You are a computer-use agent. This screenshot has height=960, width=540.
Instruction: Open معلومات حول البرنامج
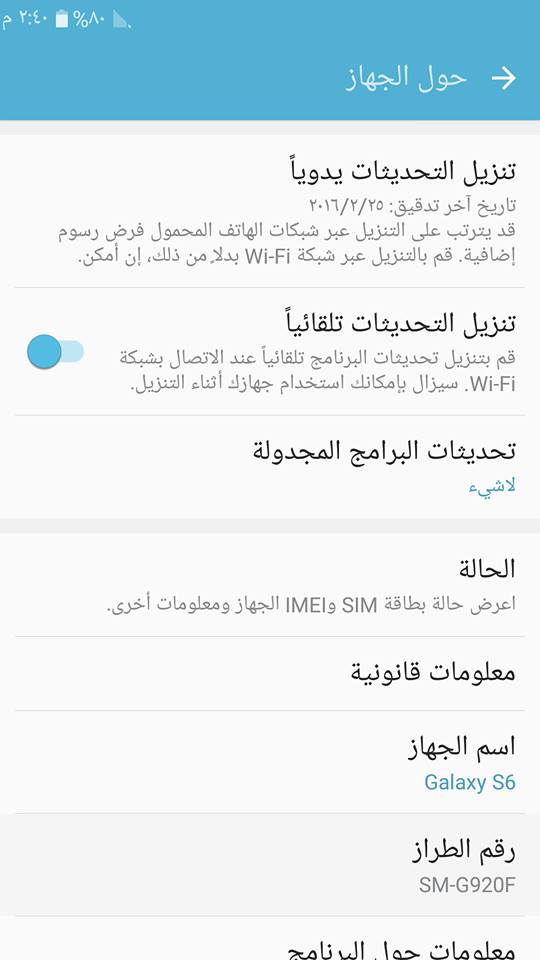(270, 939)
